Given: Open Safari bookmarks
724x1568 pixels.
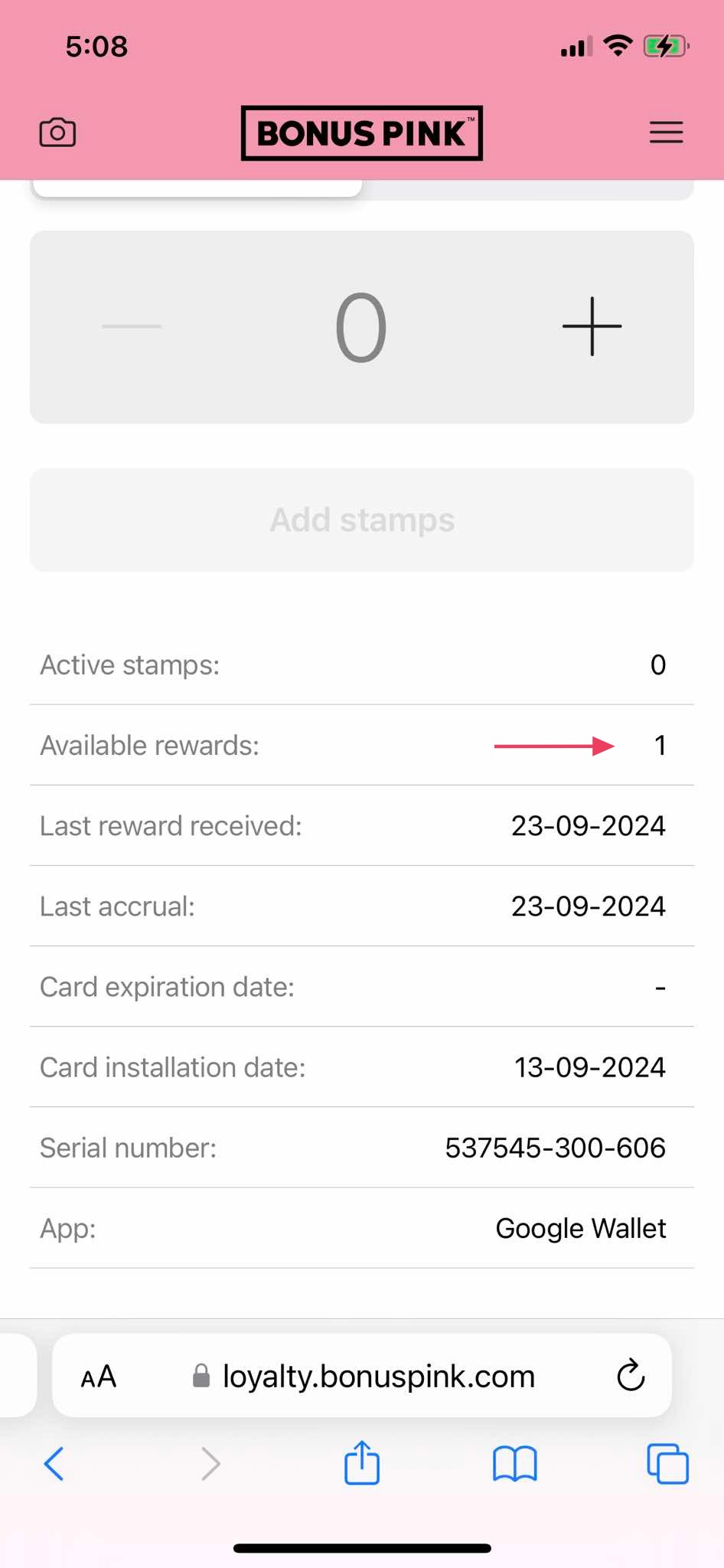Looking at the screenshot, I should [515, 1464].
